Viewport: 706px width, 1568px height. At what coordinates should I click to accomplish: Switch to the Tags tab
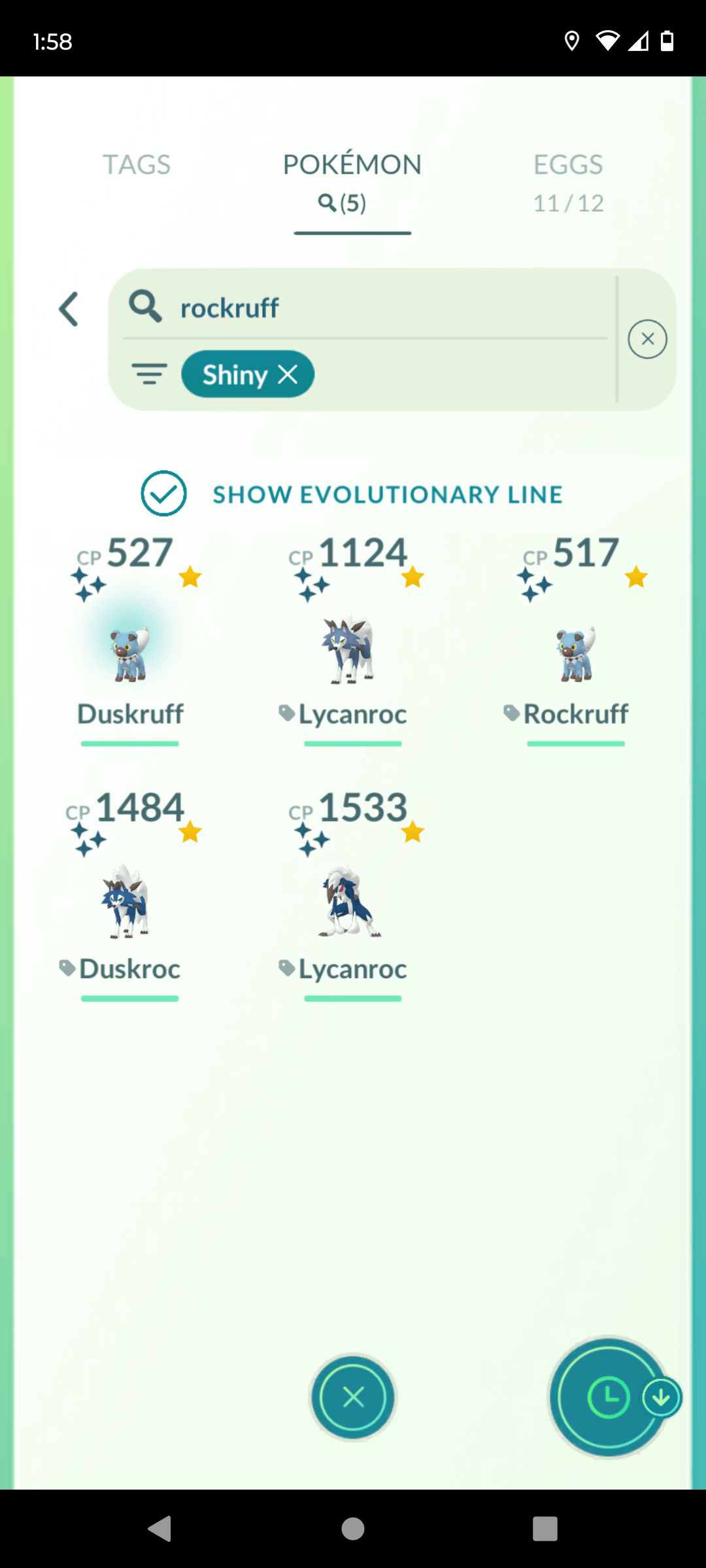(137, 165)
